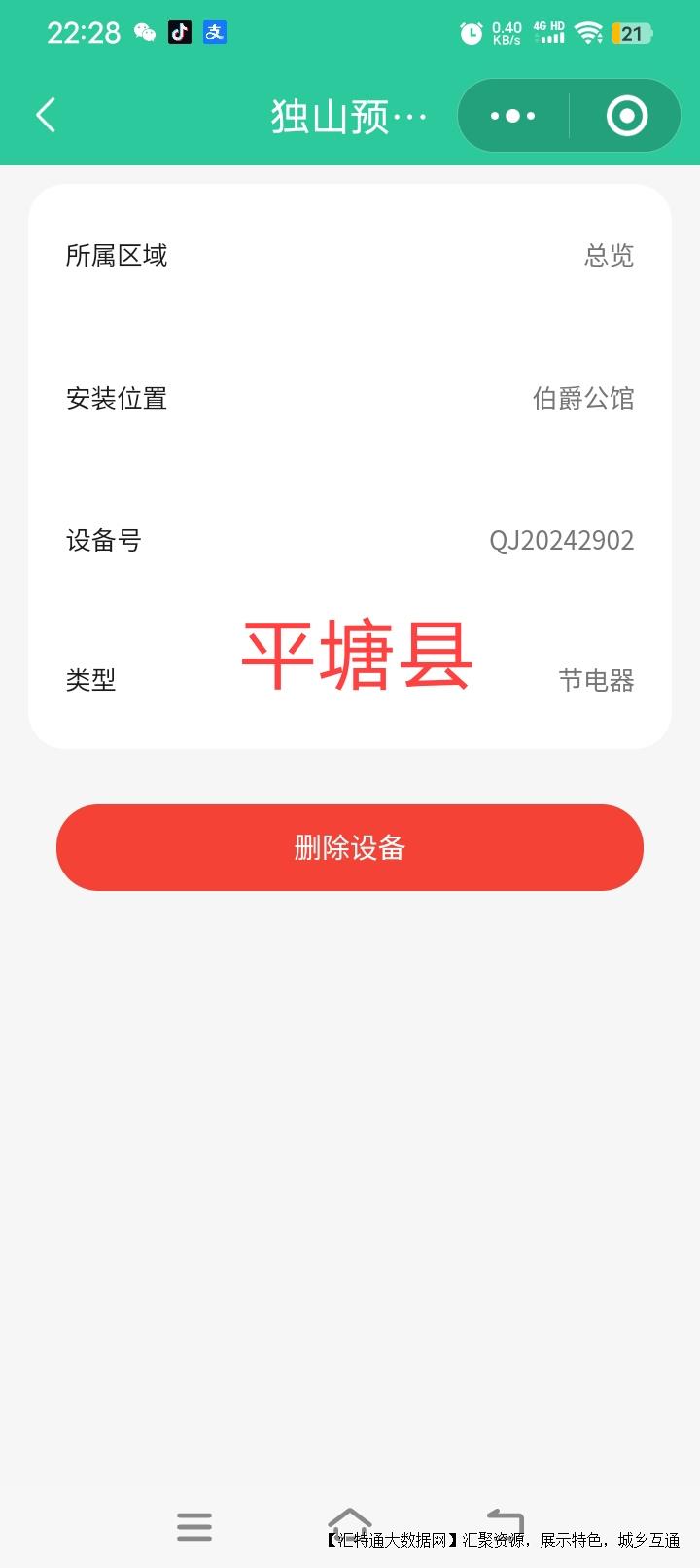Tap the back arrow to leave device details
Screen dimensions: 700x1568
[44, 115]
